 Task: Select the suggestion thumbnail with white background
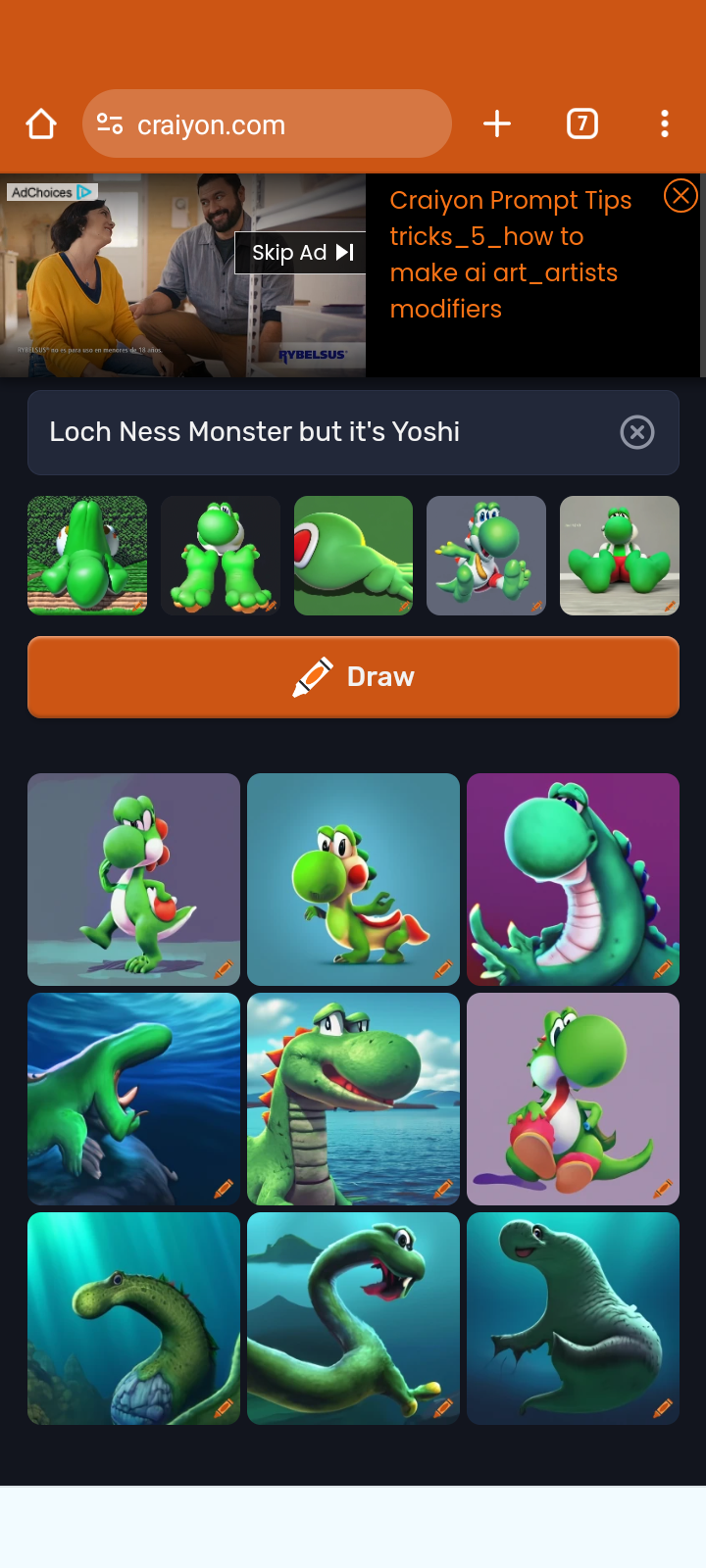(x=620, y=556)
